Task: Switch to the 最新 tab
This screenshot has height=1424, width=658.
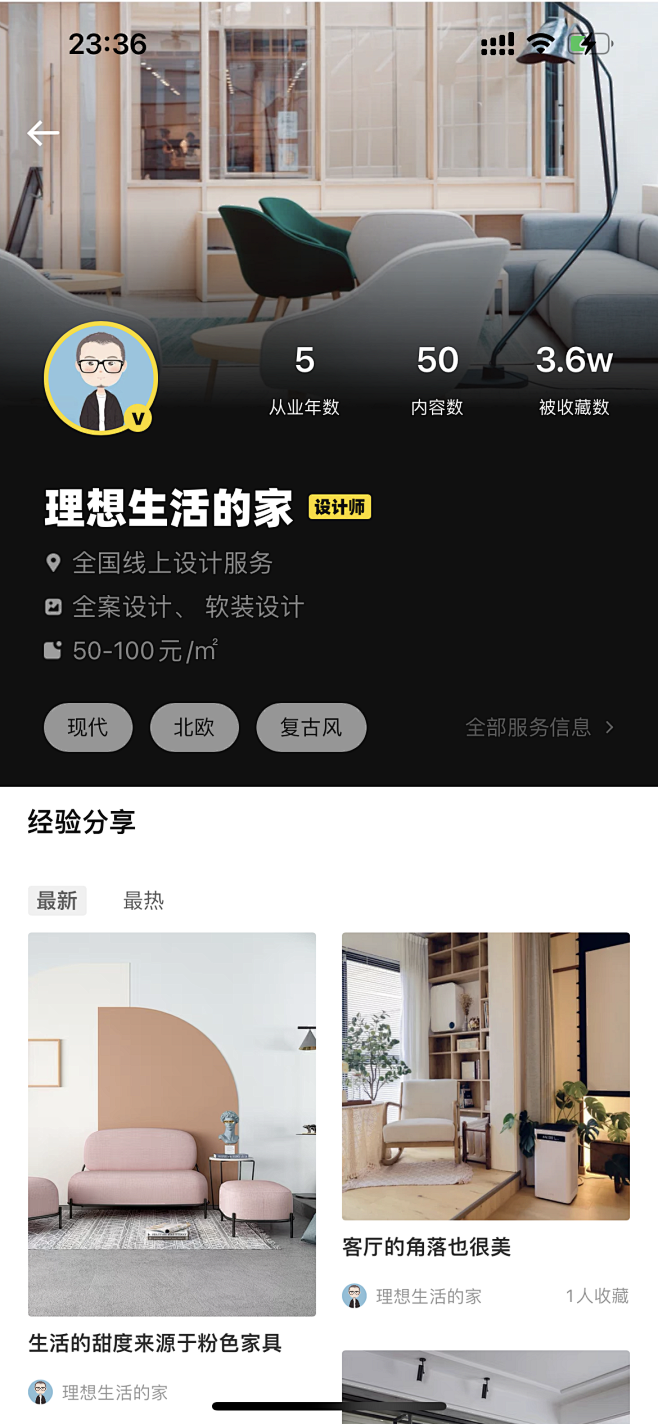Action: (x=57, y=901)
